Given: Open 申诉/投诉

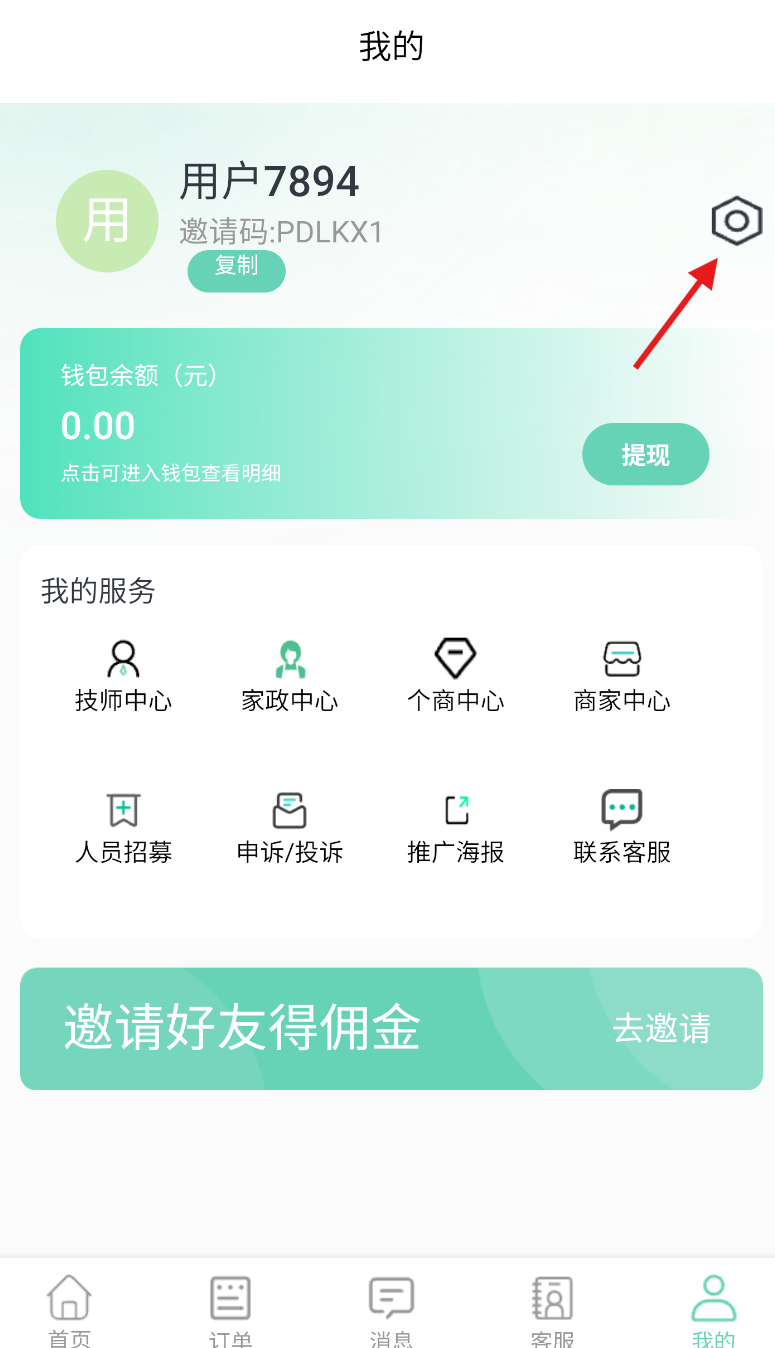Looking at the screenshot, I should (x=290, y=828).
